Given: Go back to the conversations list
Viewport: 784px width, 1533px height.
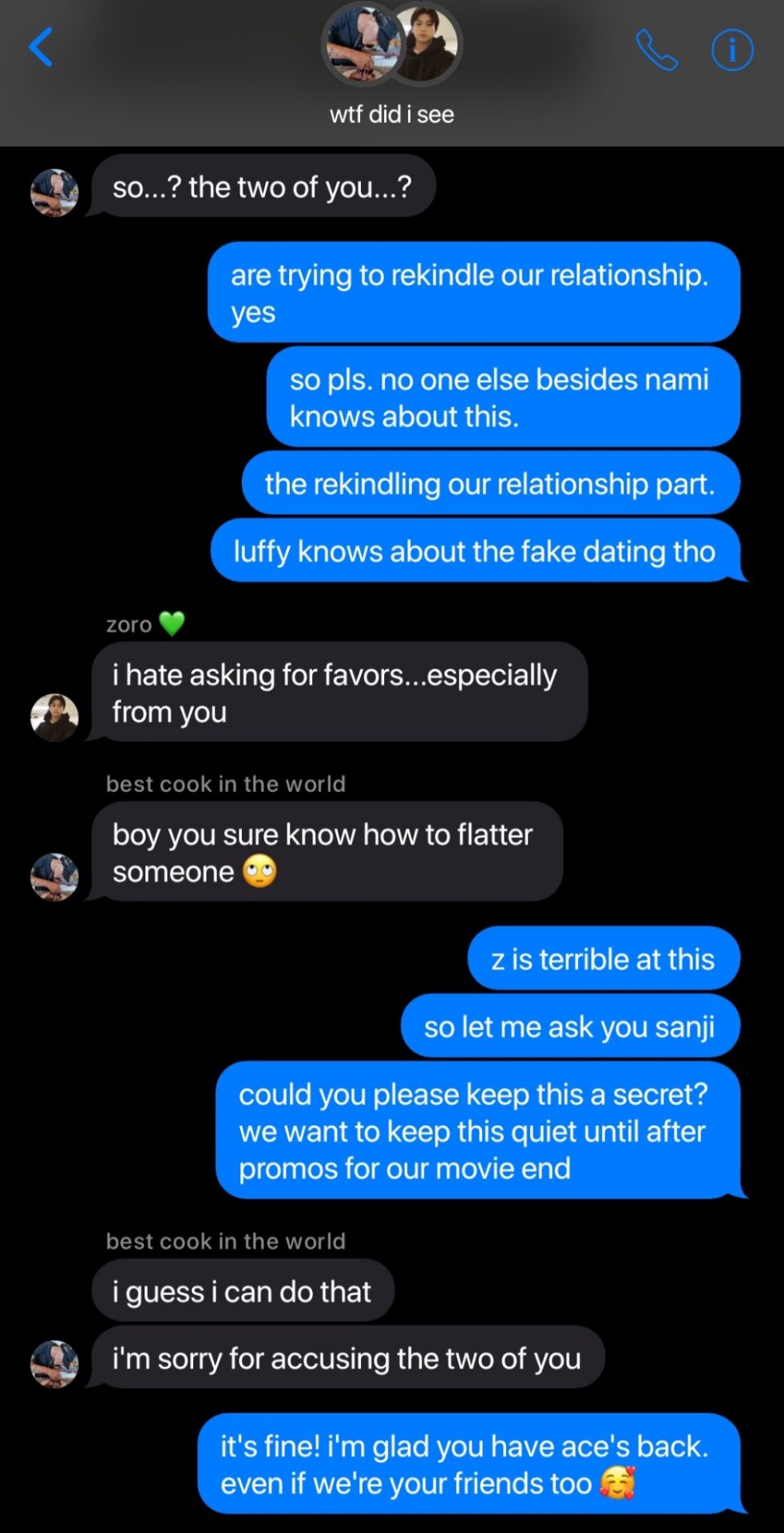Looking at the screenshot, I should point(42,48).
